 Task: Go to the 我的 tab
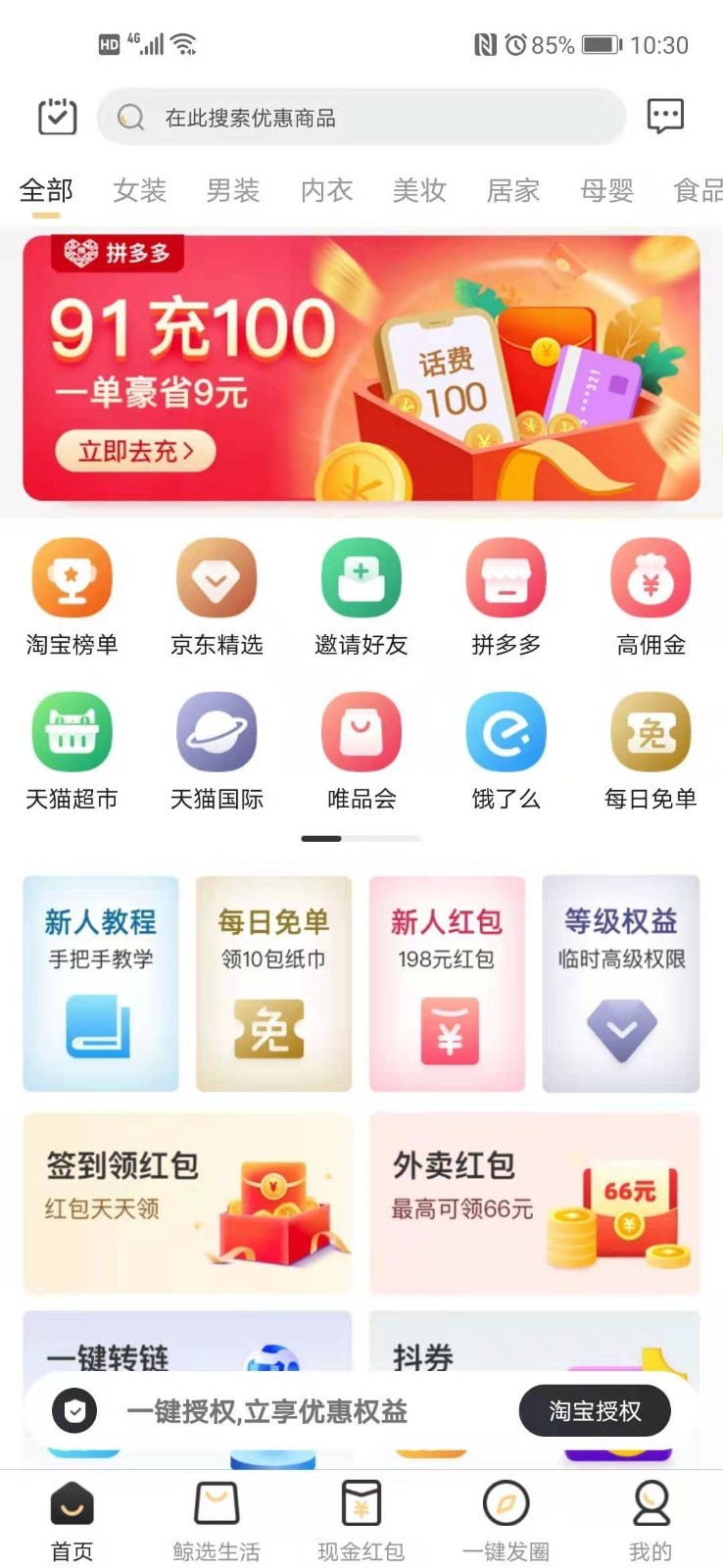[651, 1521]
